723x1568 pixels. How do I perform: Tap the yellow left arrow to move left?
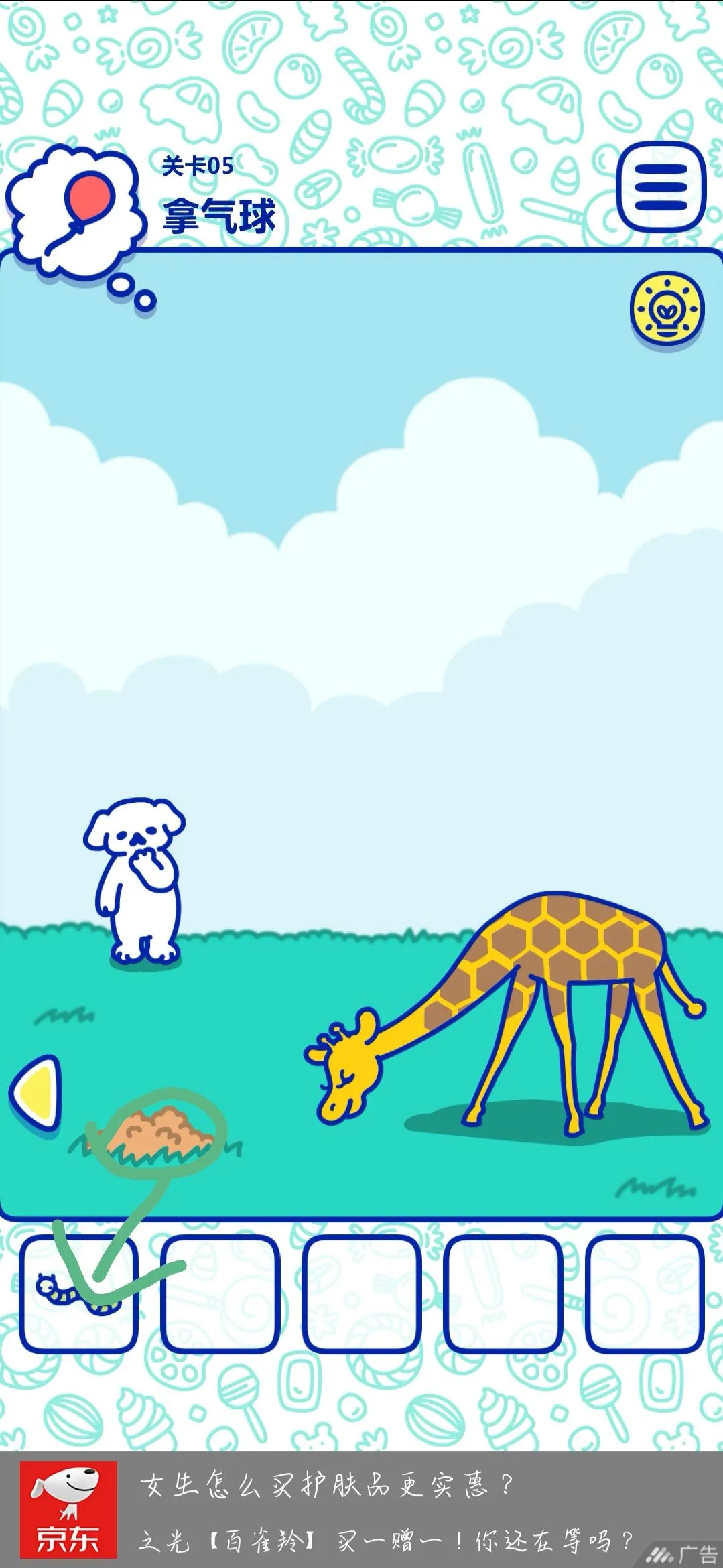[x=37, y=1093]
